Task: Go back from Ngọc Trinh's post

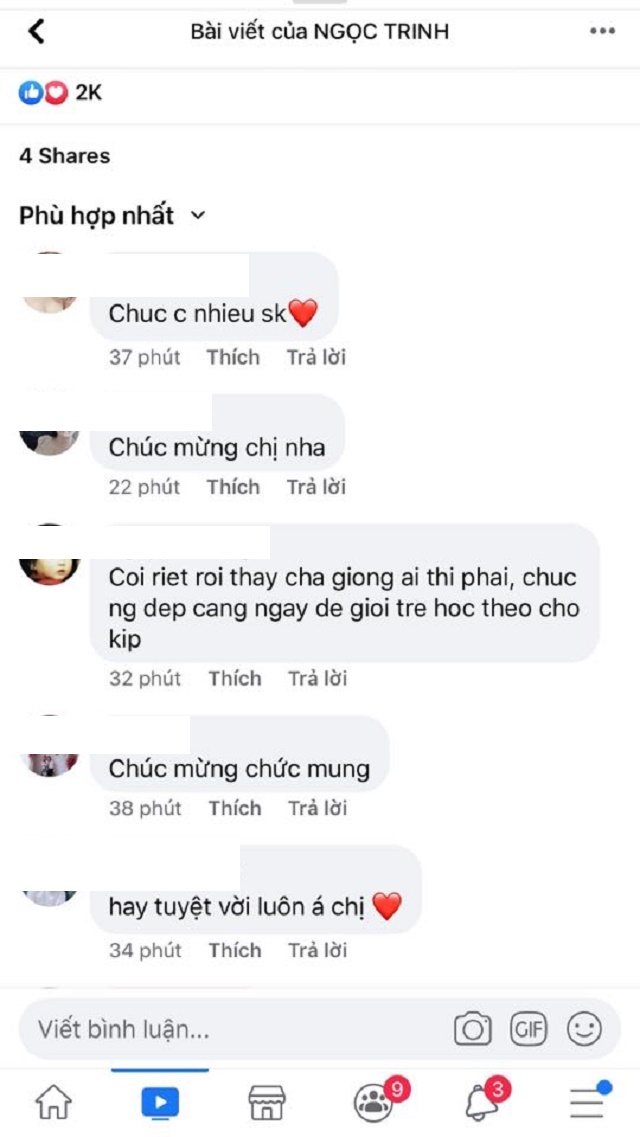Action: pyautogui.click(x=36, y=32)
